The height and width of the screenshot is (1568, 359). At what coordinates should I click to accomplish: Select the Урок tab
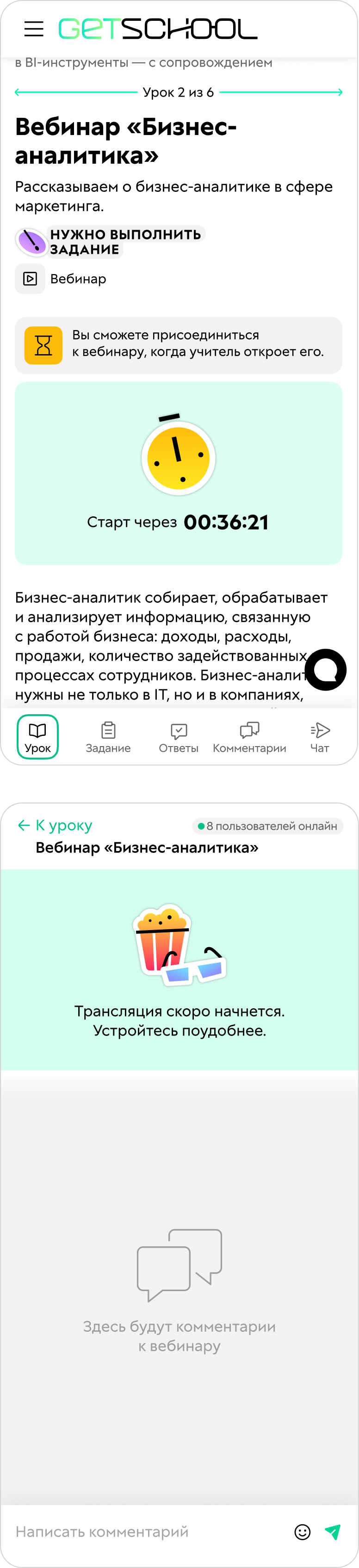click(38, 736)
